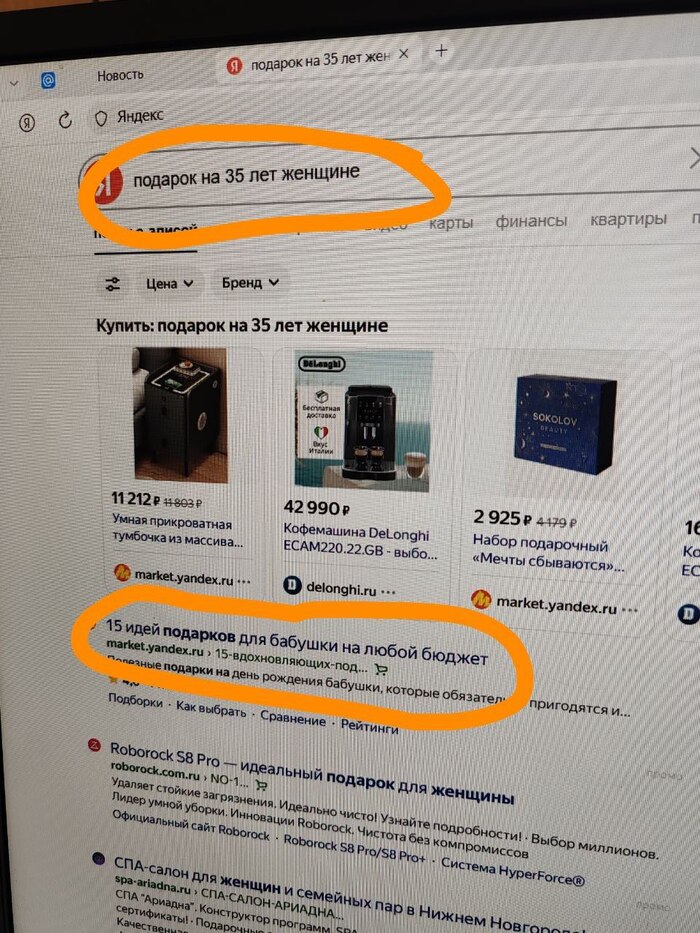Reload the page
Image resolution: width=700 pixels, height=933 pixels.
pyautogui.click(x=65, y=120)
